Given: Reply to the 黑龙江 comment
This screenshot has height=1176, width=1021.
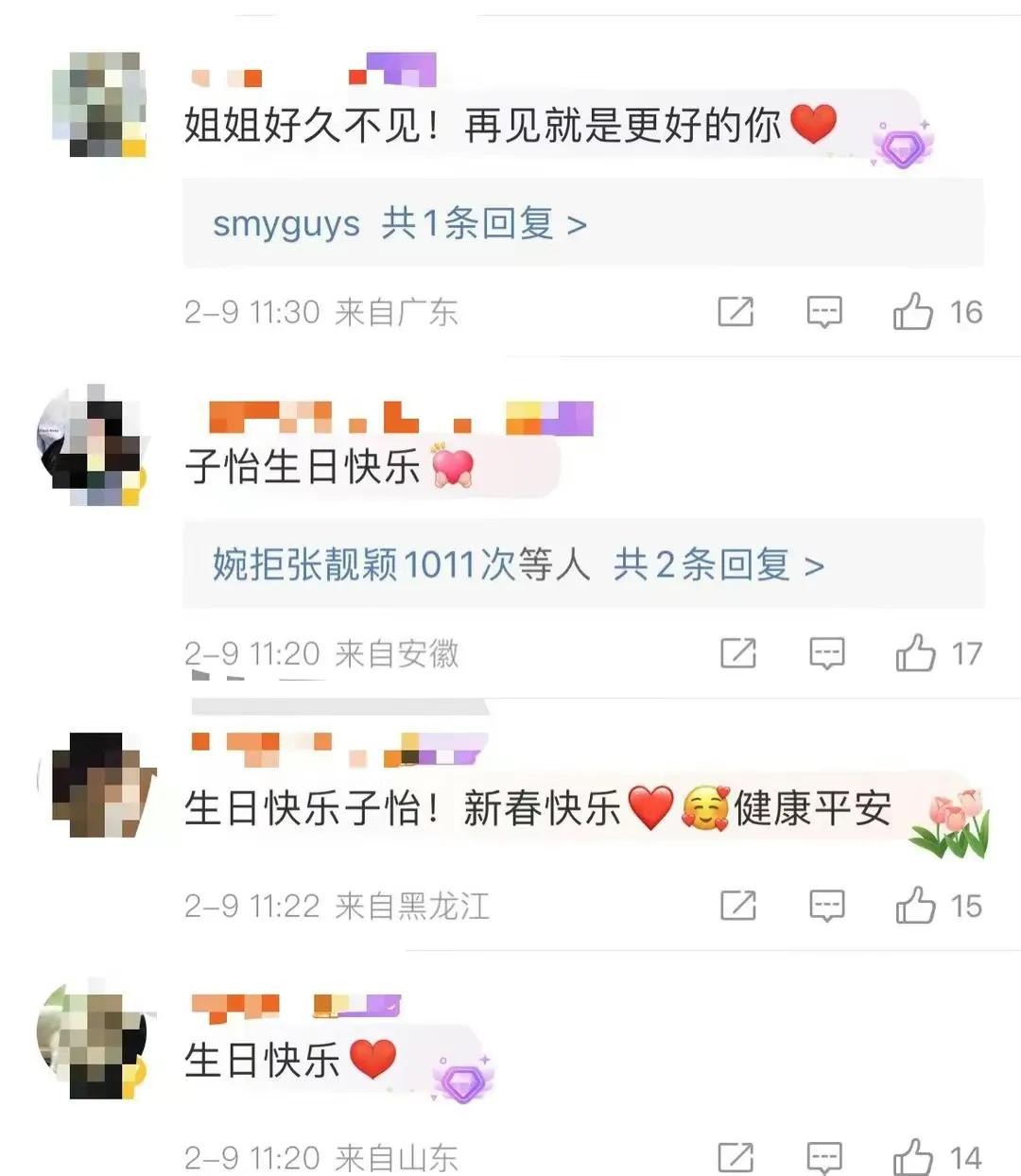Looking at the screenshot, I should [826, 905].
